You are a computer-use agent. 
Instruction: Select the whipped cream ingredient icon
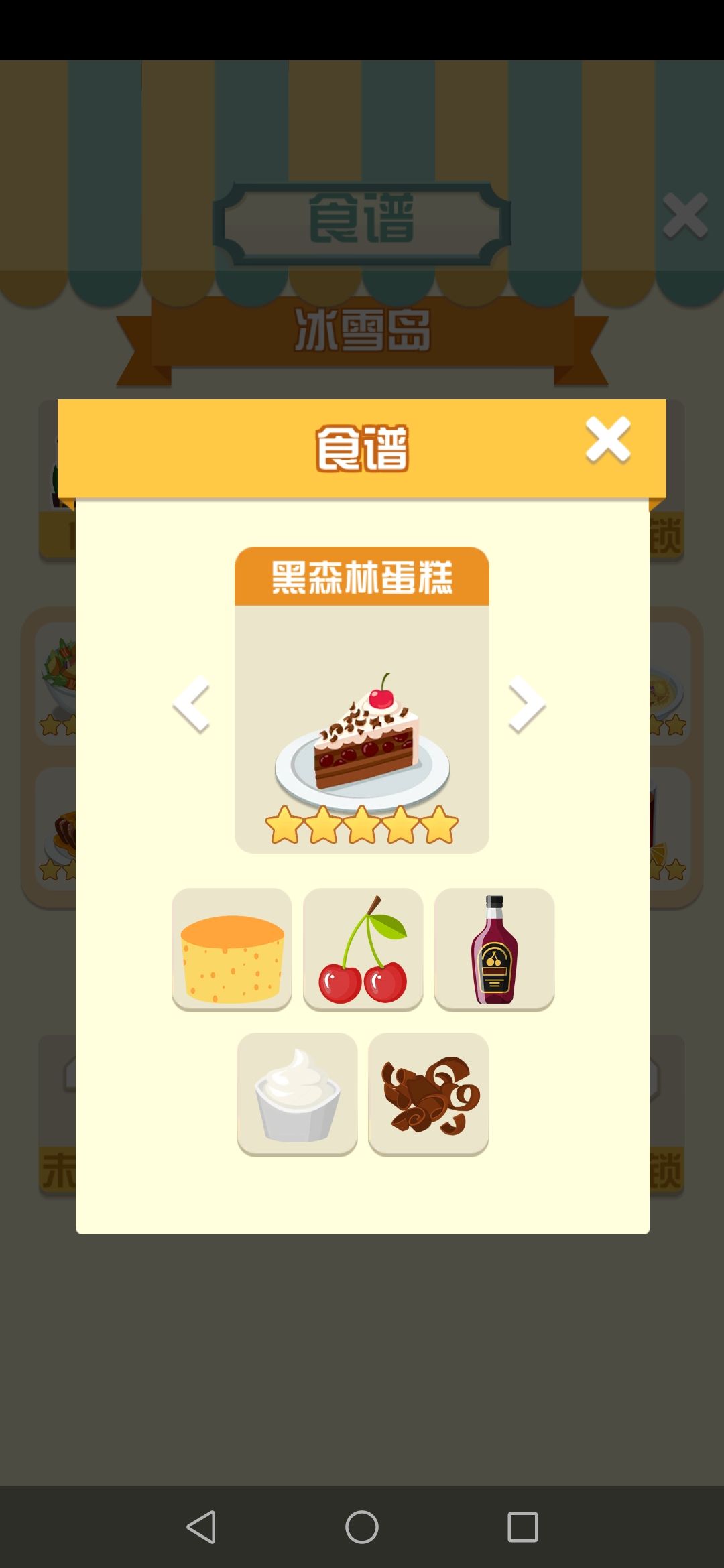(297, 1092)
